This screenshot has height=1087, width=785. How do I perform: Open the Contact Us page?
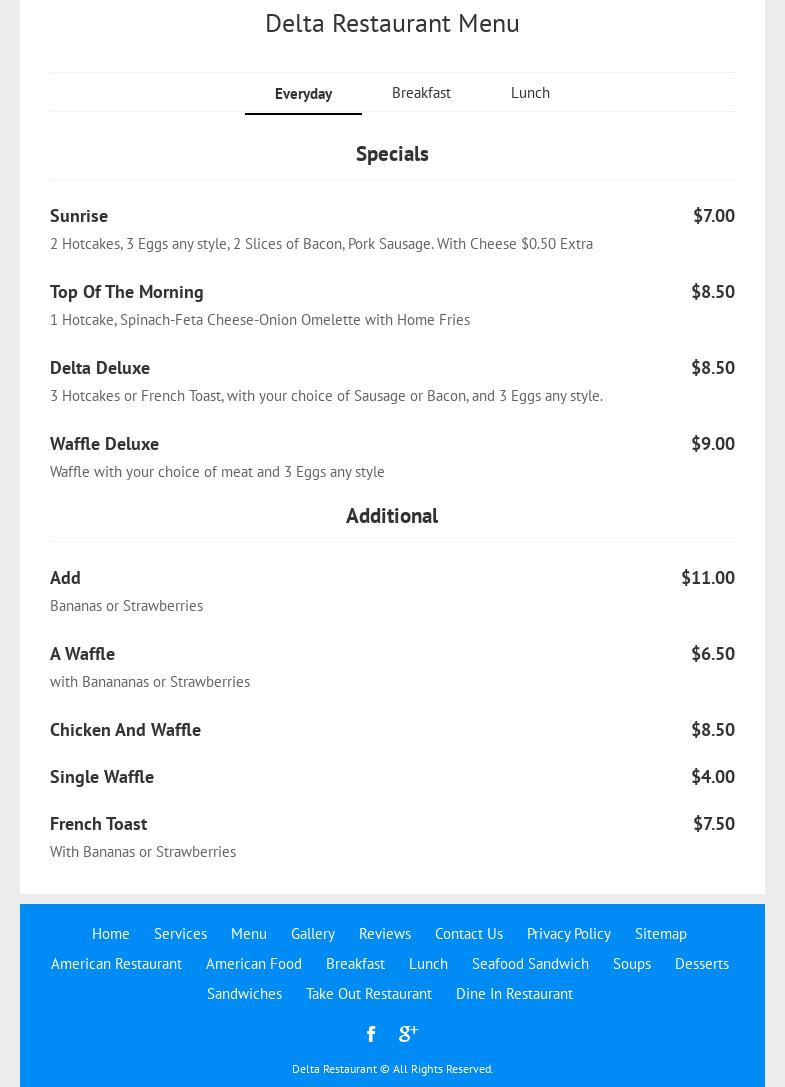pyautogui.click(x=468, y=933)
